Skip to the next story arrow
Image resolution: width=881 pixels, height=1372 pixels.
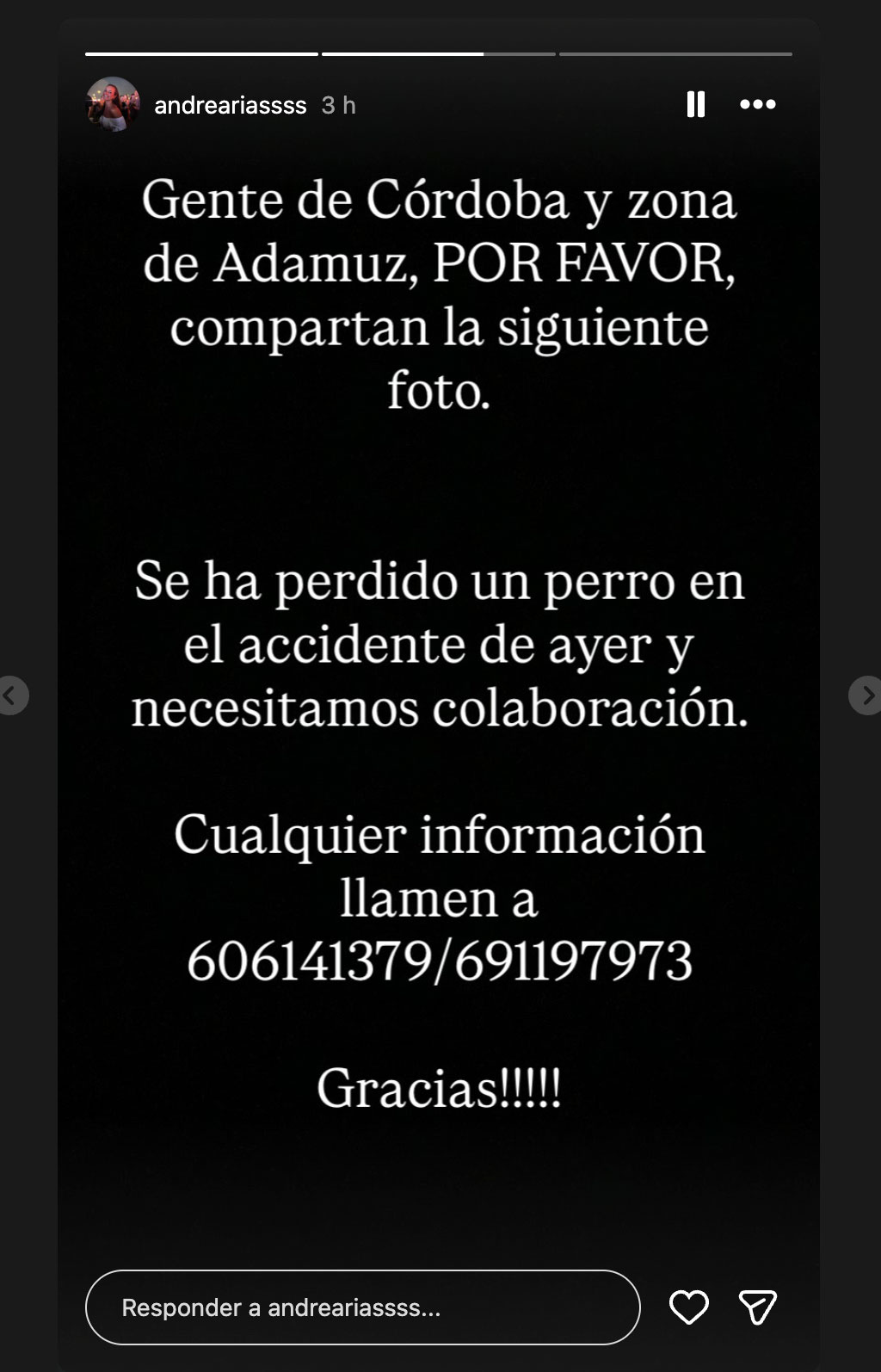[866, 695]
